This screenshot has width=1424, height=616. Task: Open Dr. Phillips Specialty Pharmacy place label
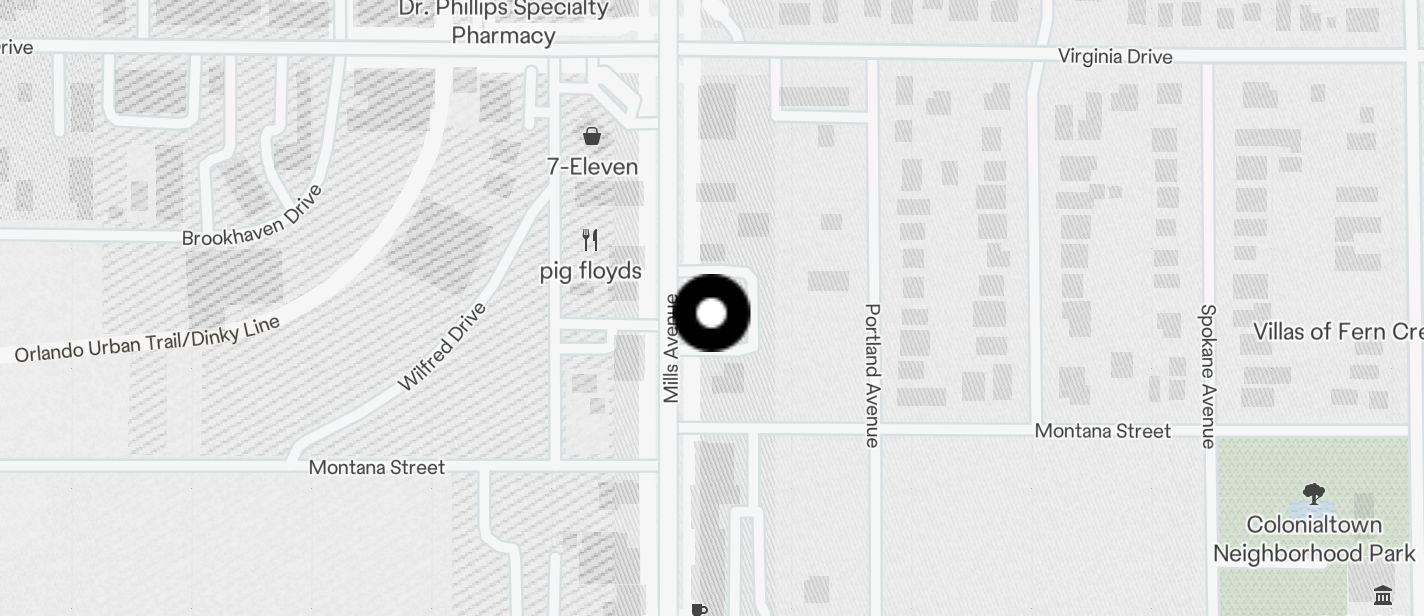(x=503, y=22)
